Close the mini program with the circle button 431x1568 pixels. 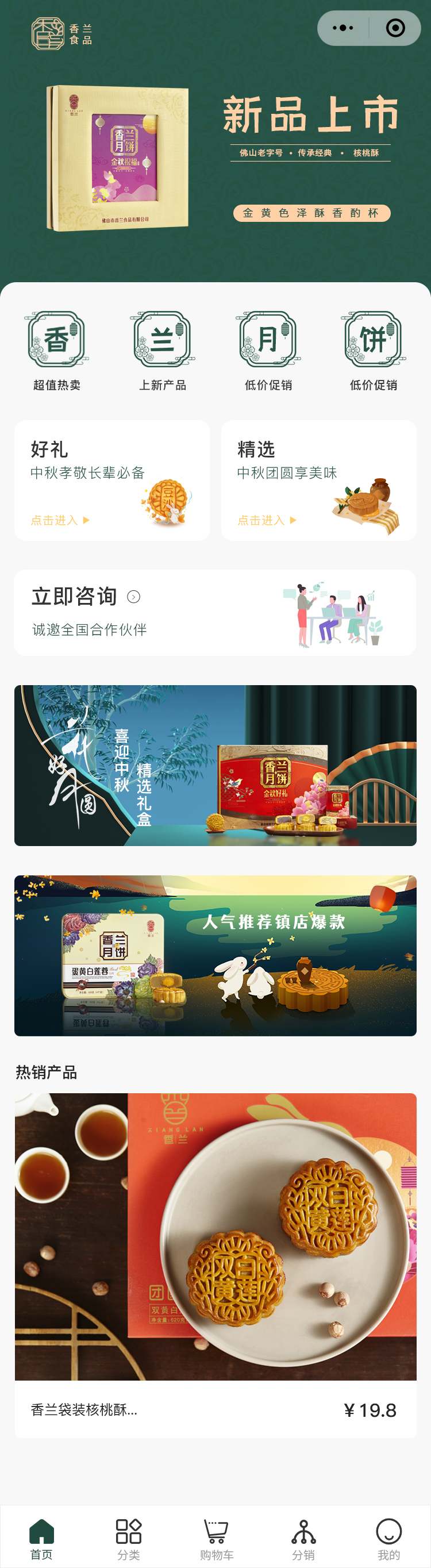point(395,28)
